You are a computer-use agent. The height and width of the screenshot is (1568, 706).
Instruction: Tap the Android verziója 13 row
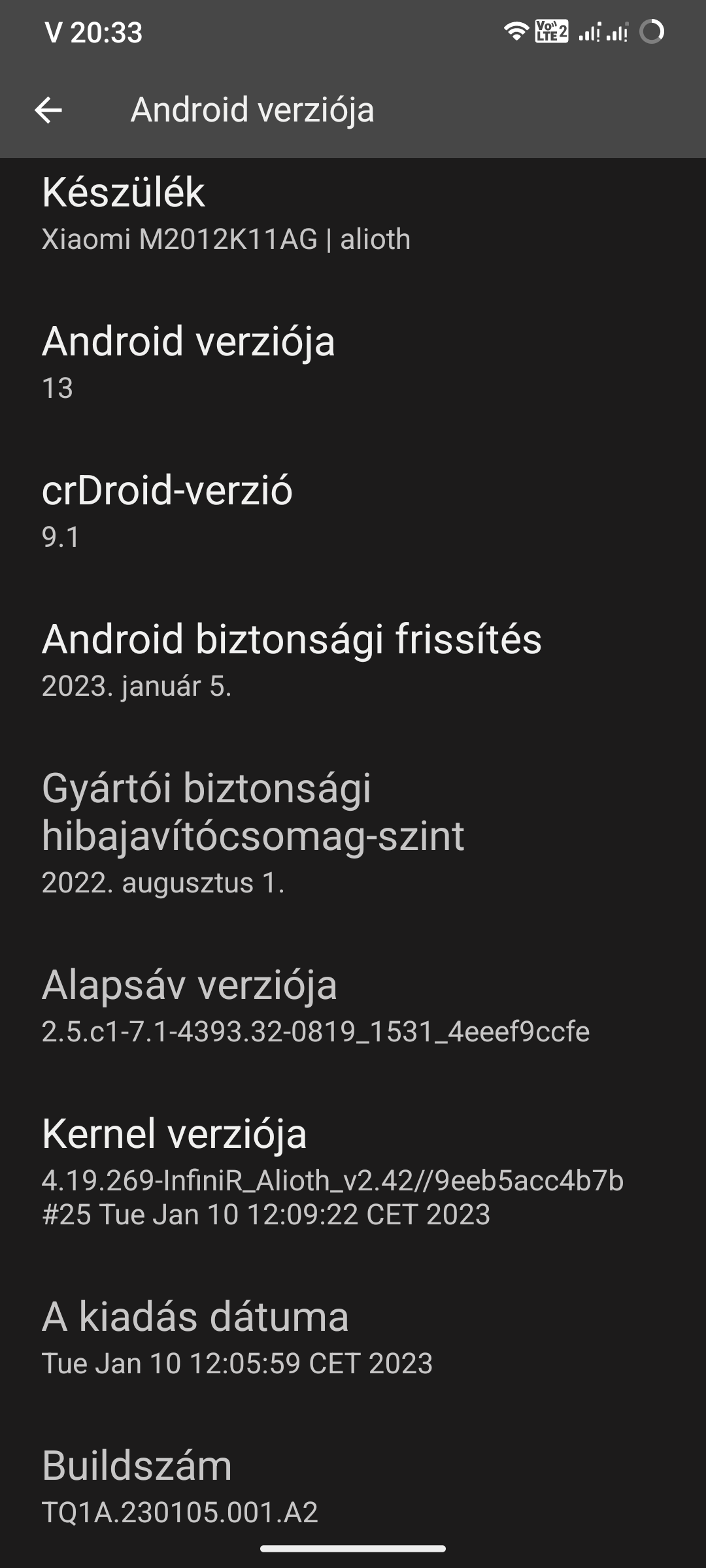(x=353, y=363)
